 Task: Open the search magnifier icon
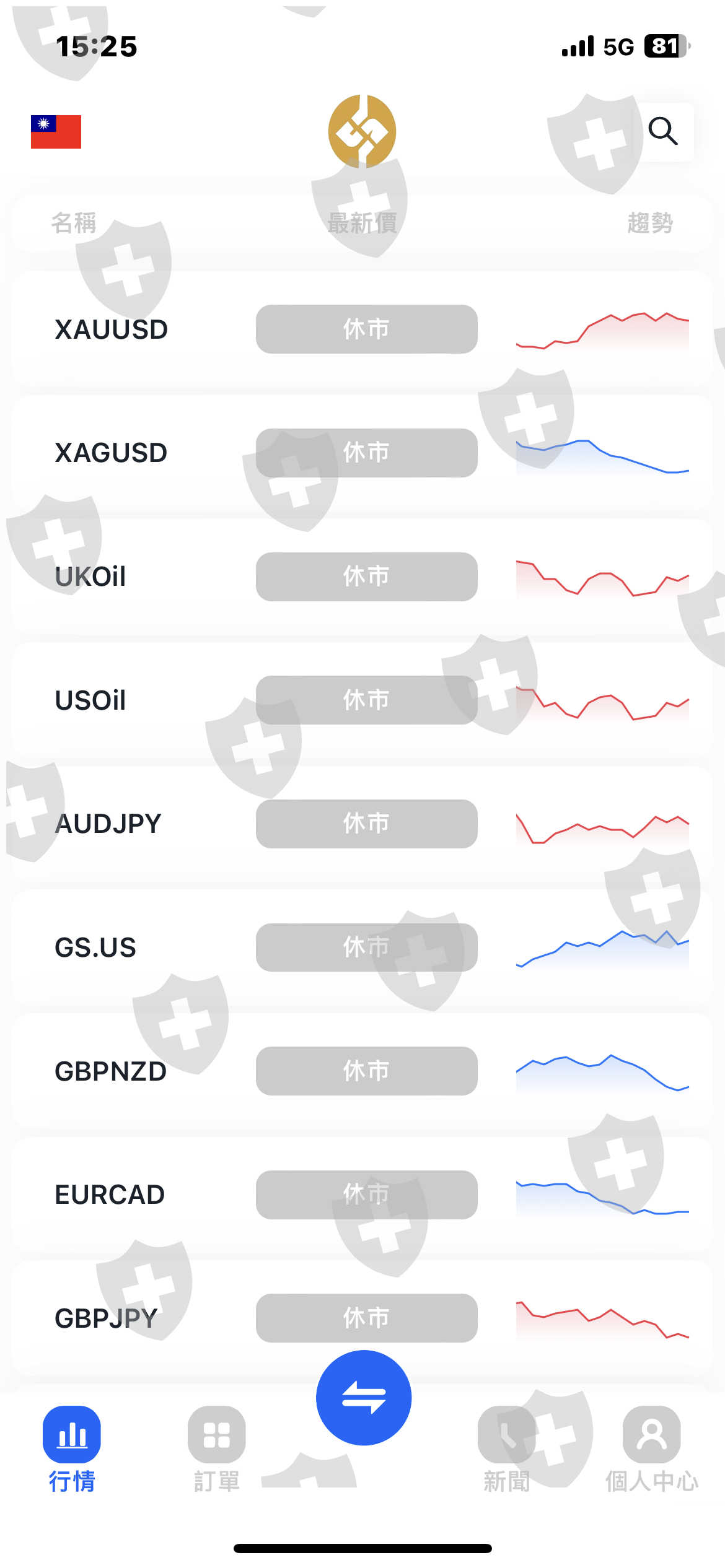(663, 131)
